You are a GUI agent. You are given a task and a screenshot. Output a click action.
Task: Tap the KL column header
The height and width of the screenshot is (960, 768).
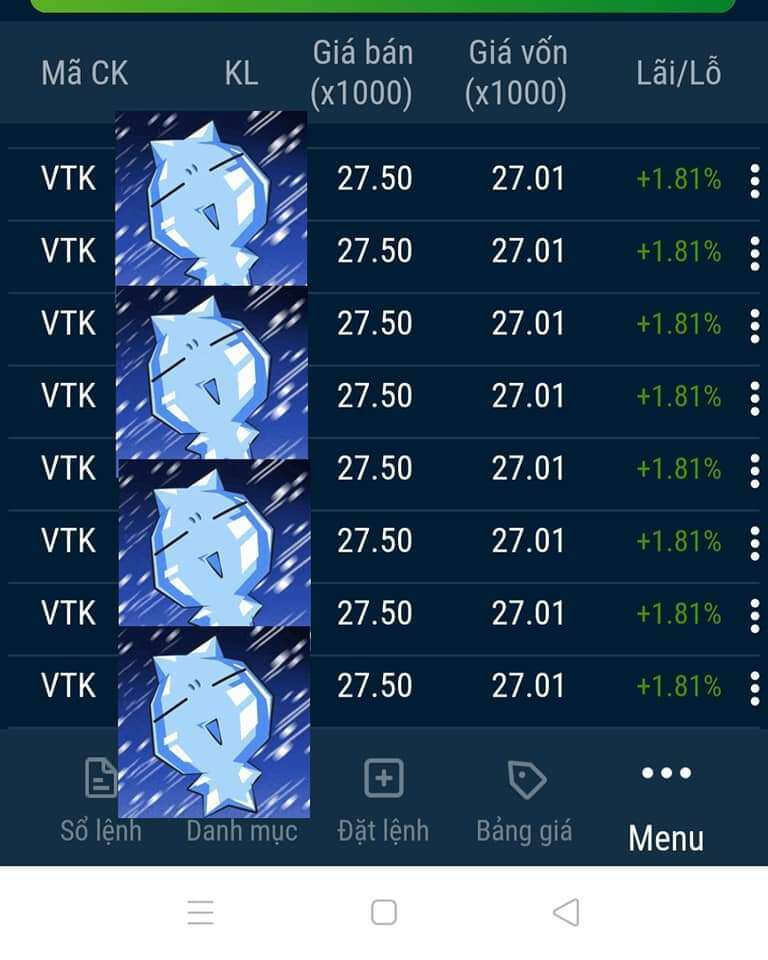click(240, 73)
